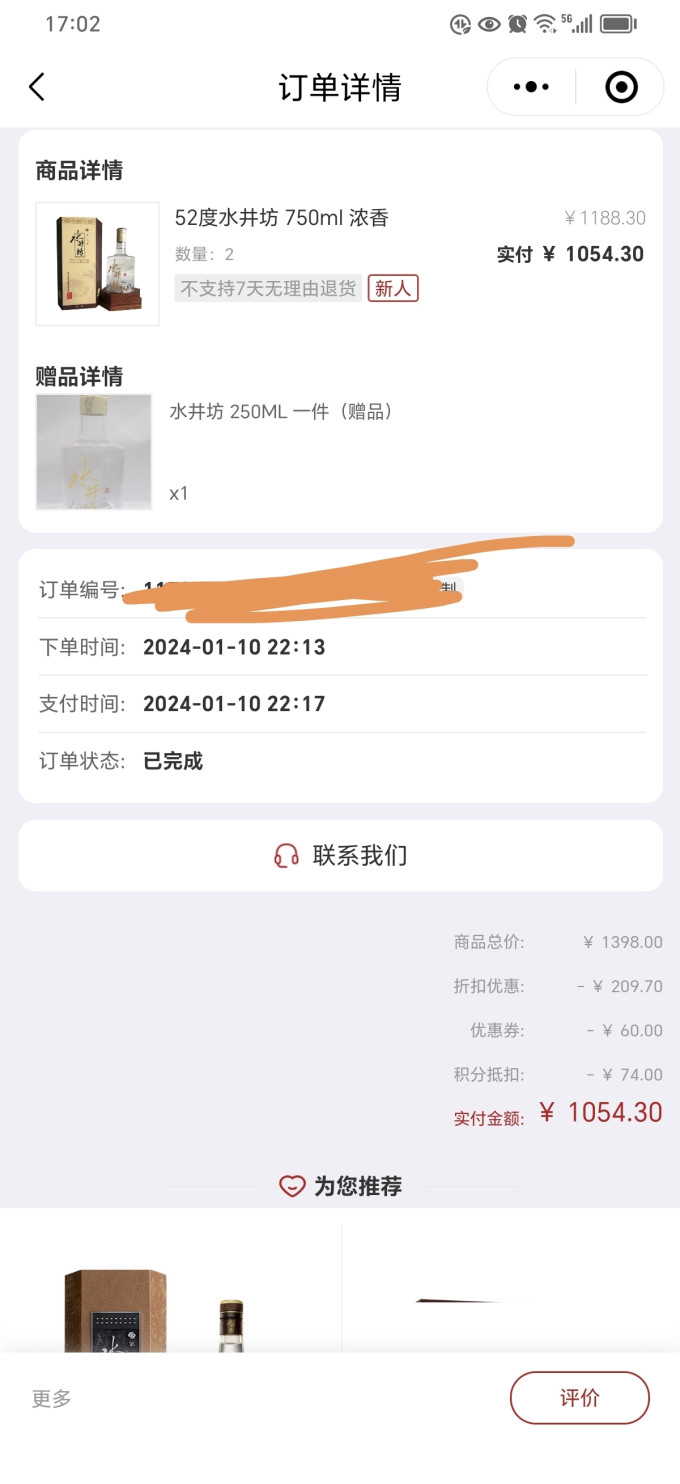
Task: Close the mini program with the circle icon
Action: coord(621,88)
